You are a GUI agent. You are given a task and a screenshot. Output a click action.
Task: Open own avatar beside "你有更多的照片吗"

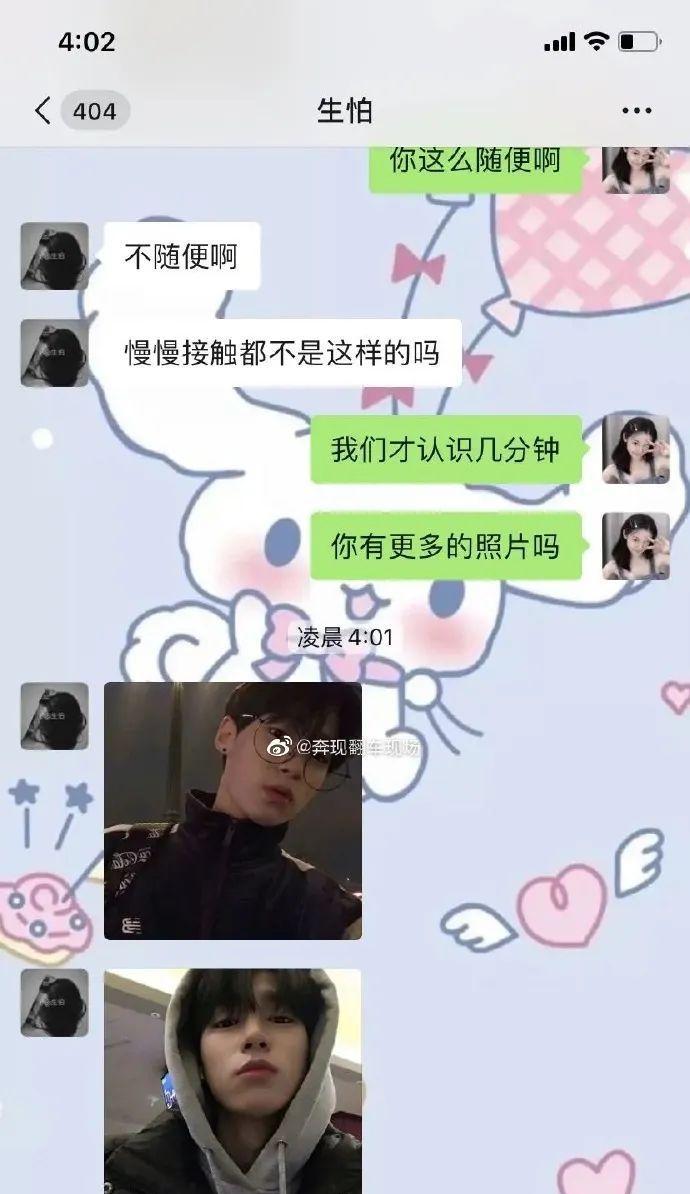pyautogui.click(x=635, y=545)
